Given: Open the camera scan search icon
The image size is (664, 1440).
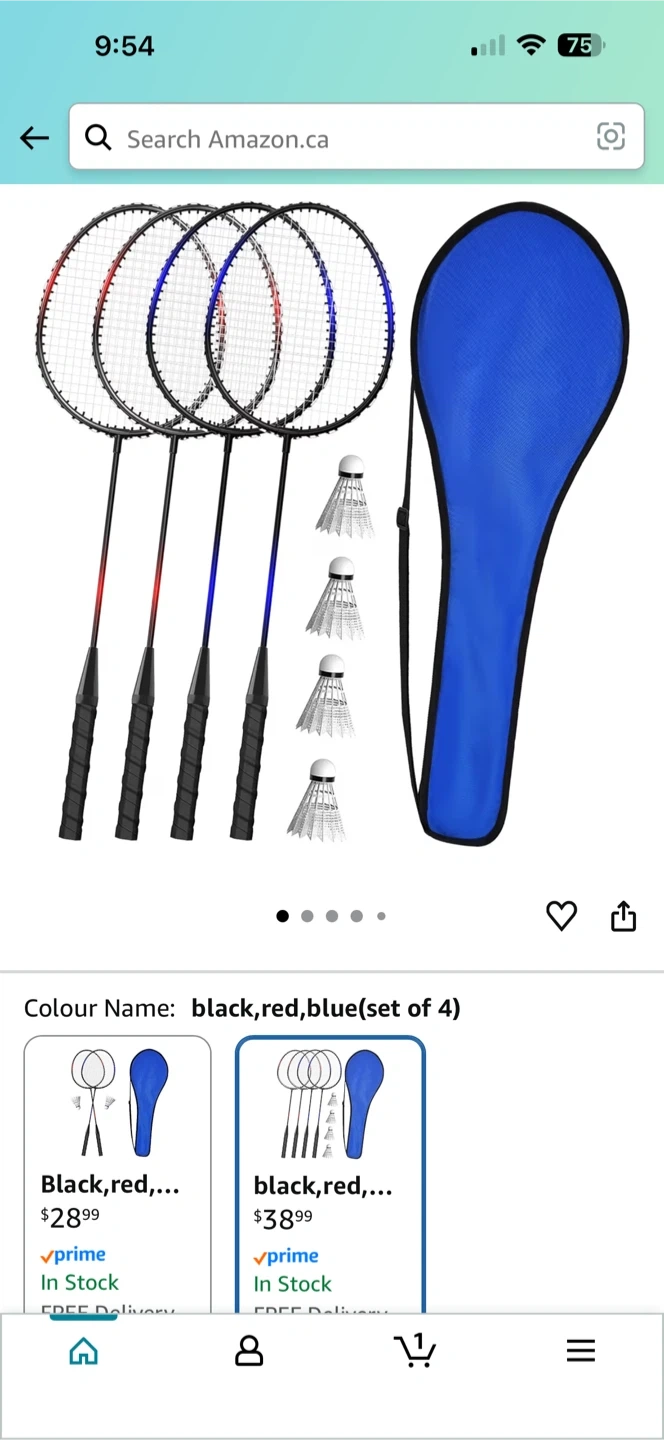Looking at the screenshot, I should pyautogui.click(x=610, y=137).
